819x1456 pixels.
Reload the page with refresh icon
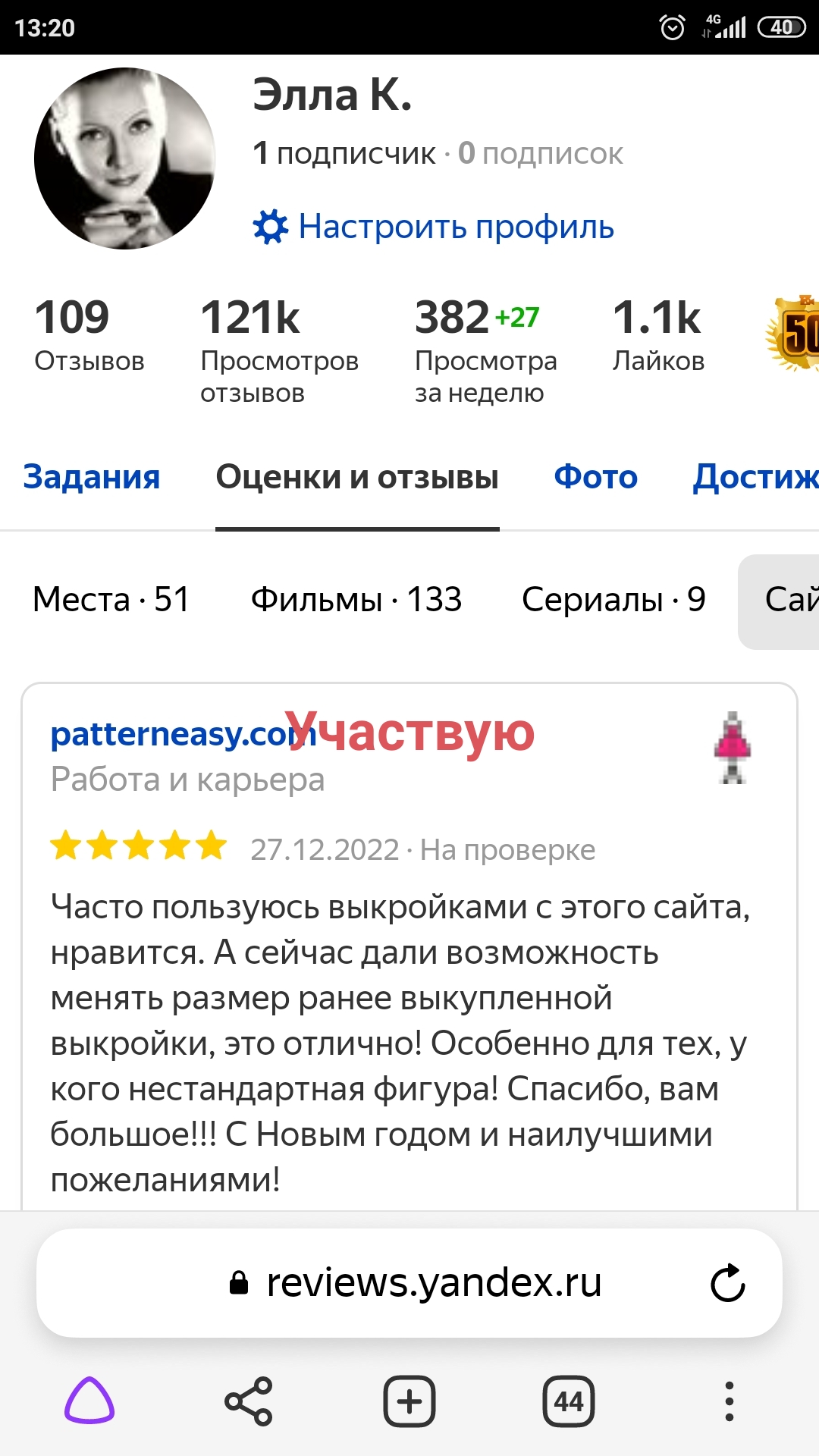[727, 1283]
